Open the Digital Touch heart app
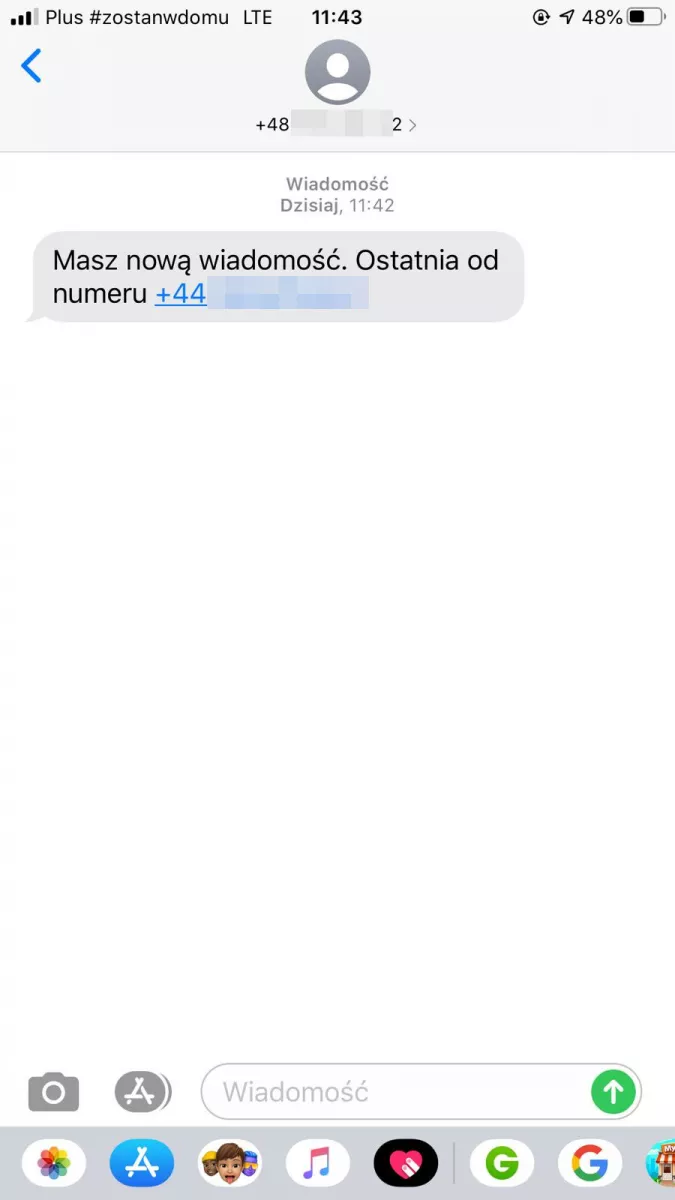 click(x=406, y=1163)
